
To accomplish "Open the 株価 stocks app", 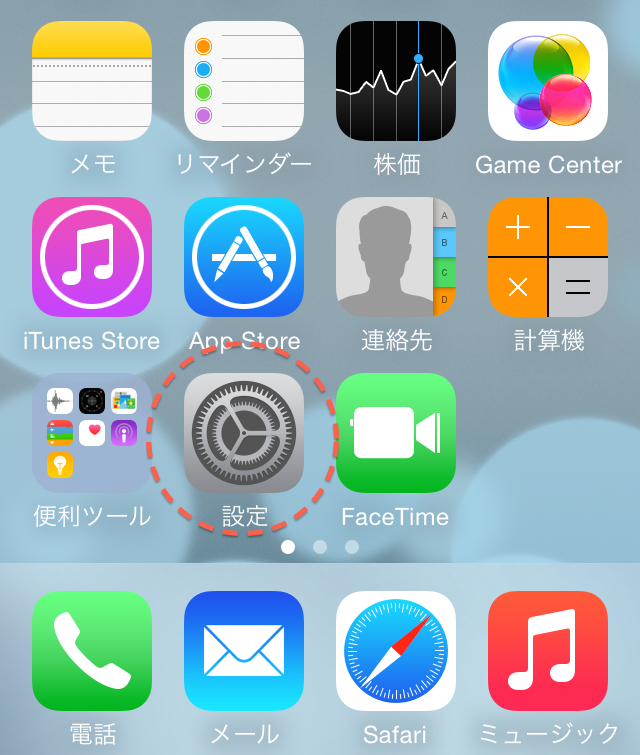I will pos(396,81).
